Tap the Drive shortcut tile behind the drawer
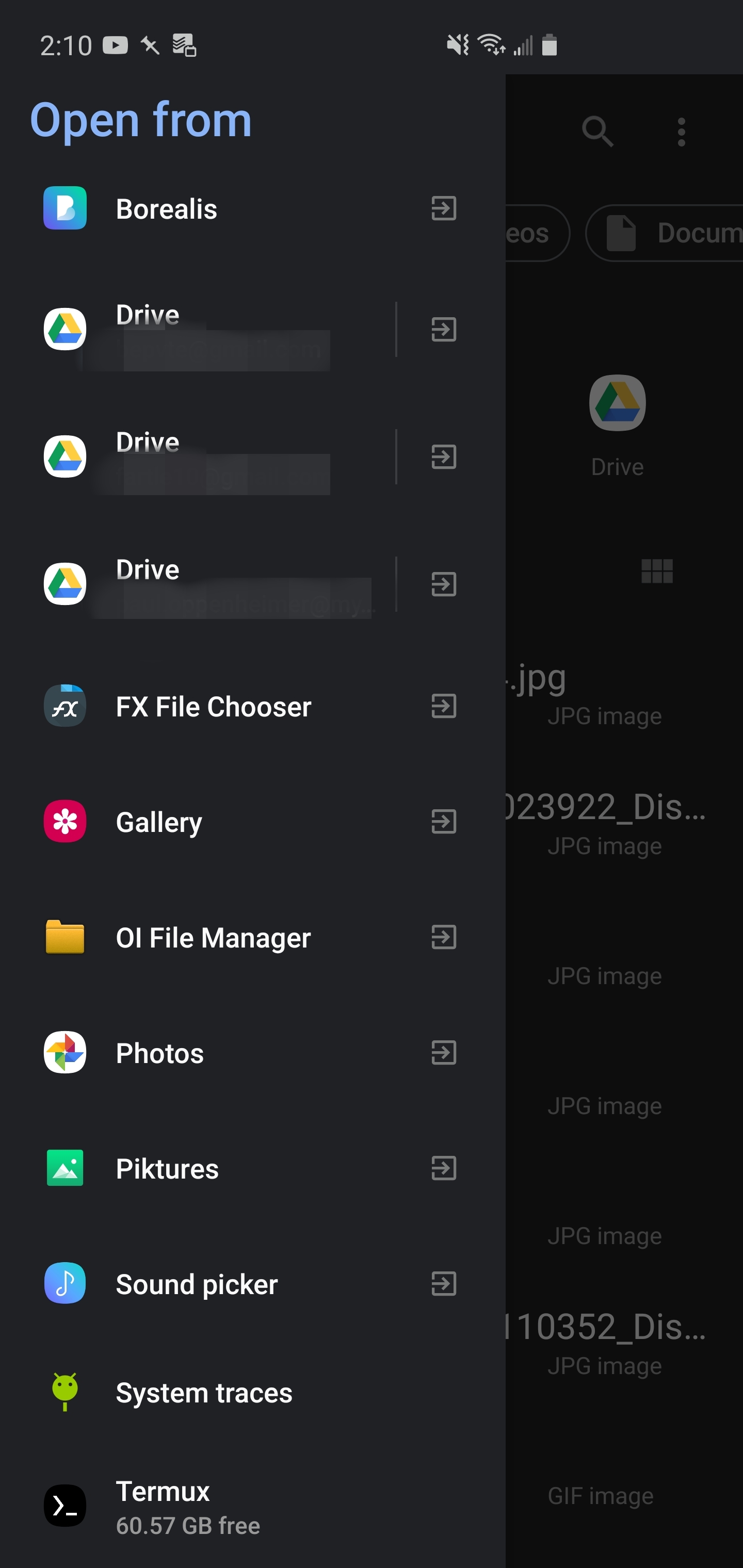 coord(617,425)
